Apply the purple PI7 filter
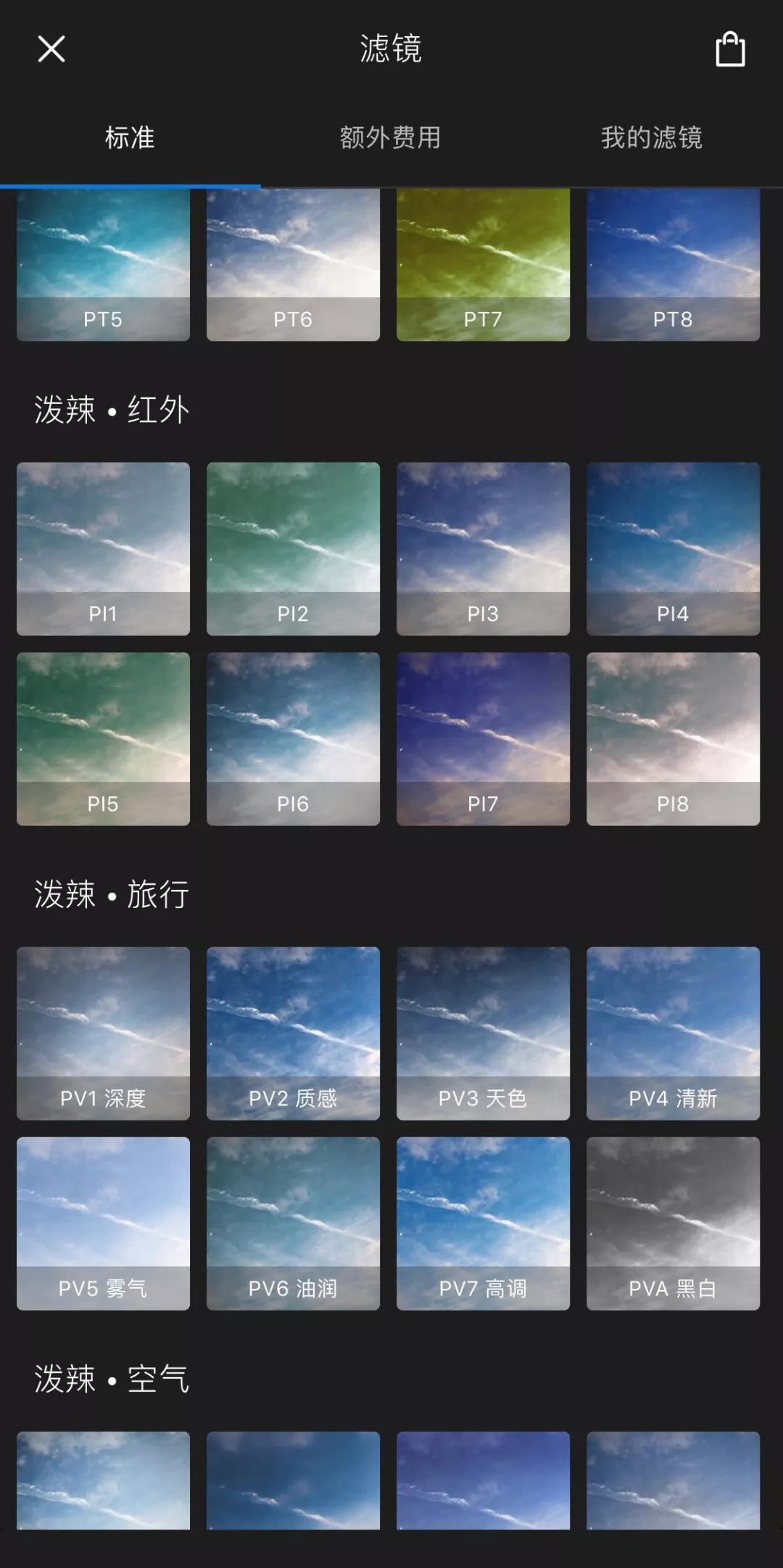The width and height of the screenshot is (783, 1568). [x=483, y=740]
